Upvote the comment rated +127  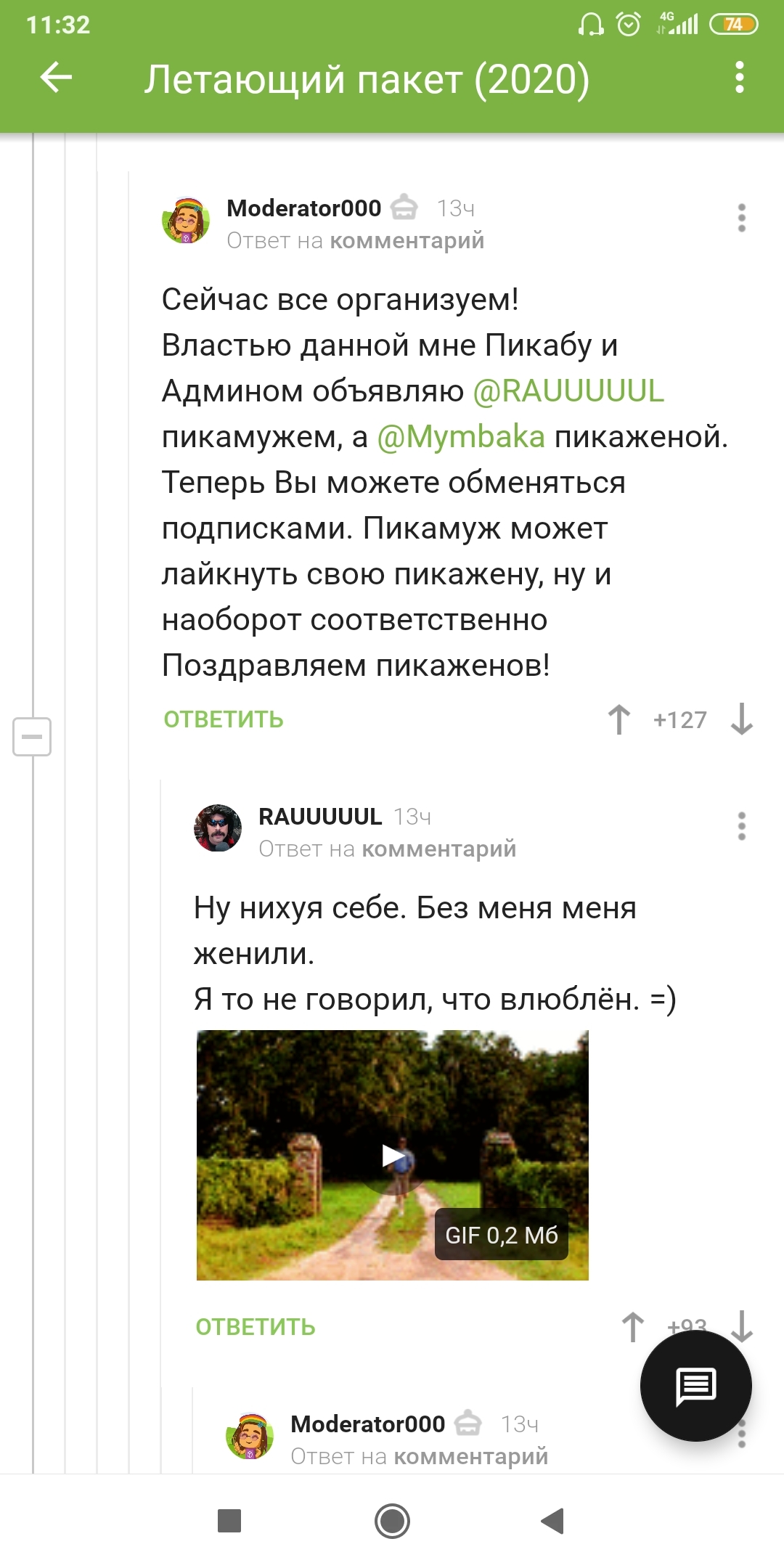coord(619,719)
